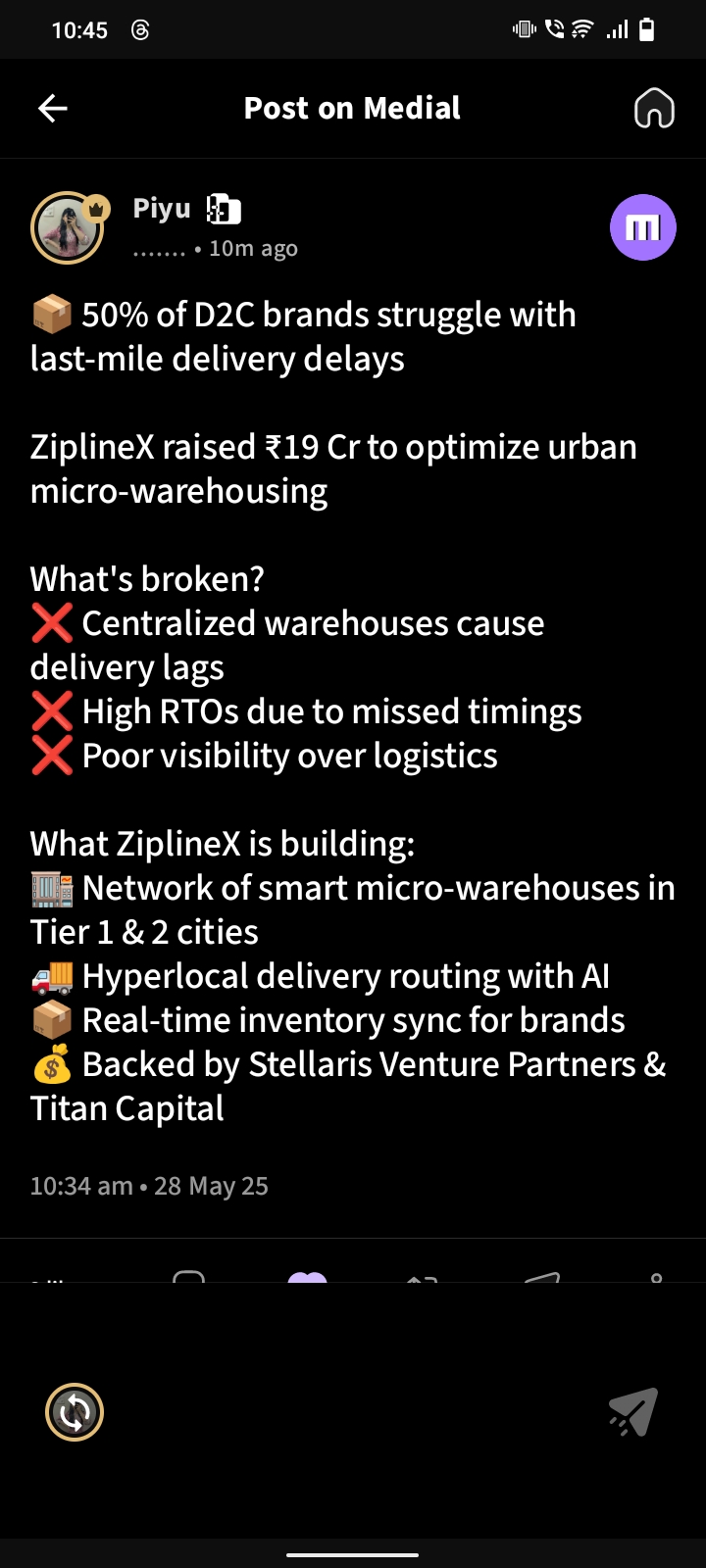706x1568 pixels.
Task: Tap the purple Medial badge beside the post
Action: [643, 227]
